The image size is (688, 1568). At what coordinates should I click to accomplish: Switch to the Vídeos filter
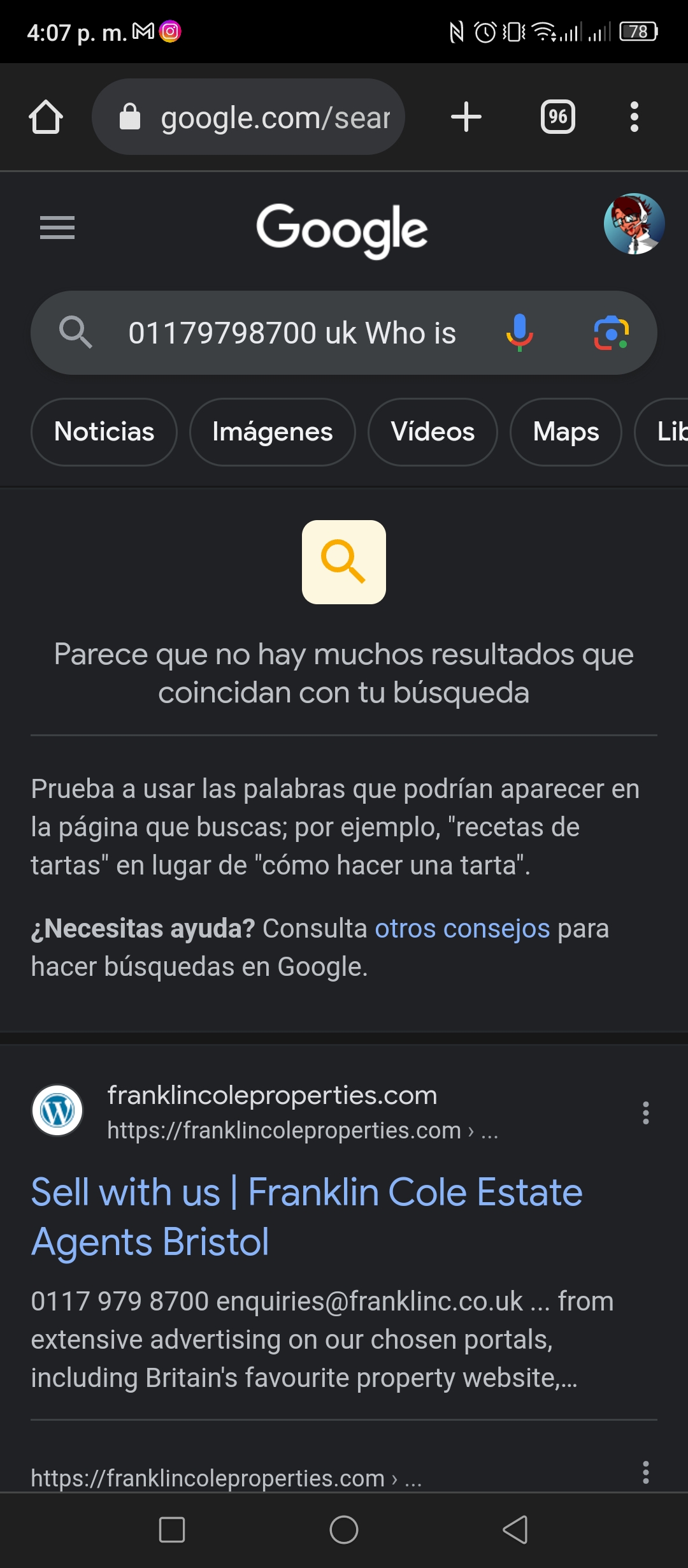pyautogui.click(x=433, y=432)
